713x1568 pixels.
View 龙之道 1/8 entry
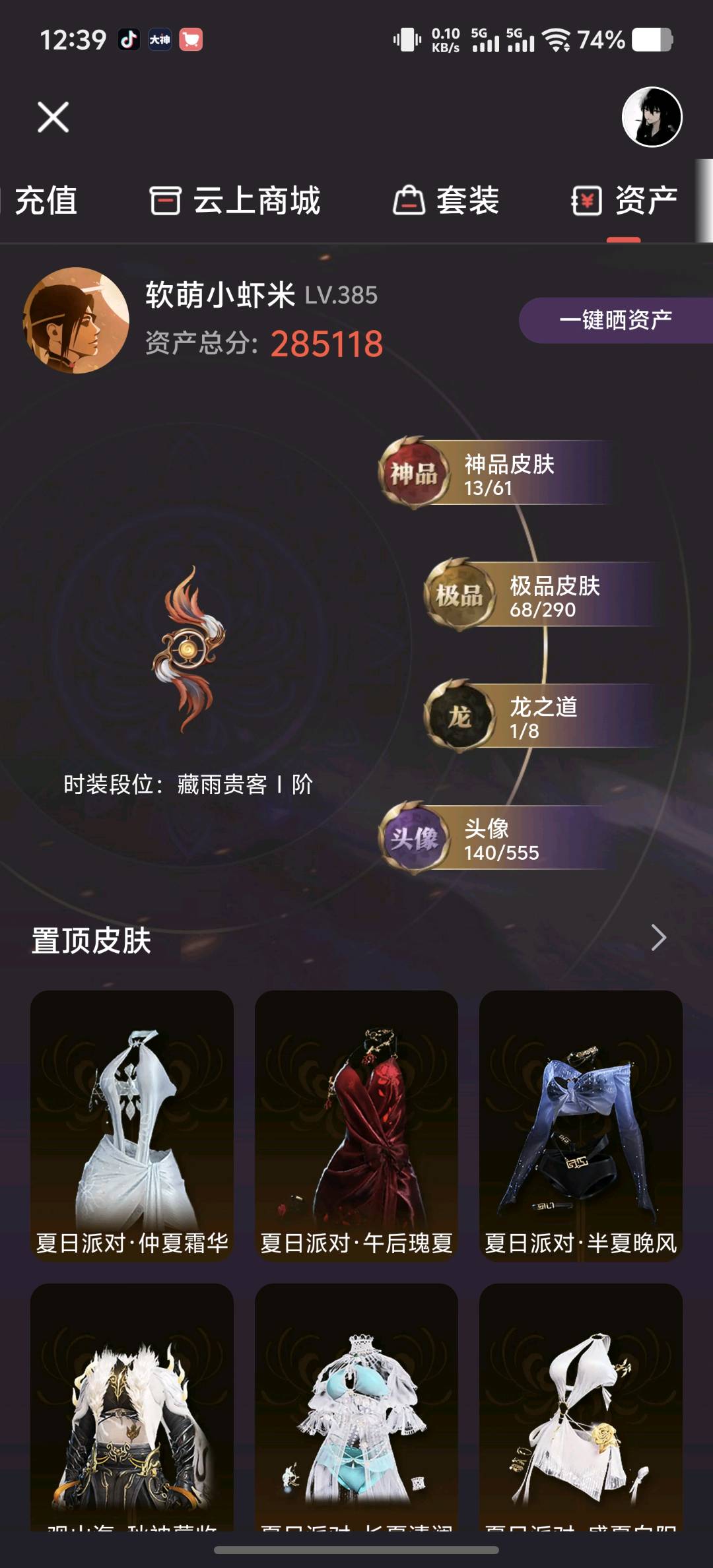tap(540, 717)
